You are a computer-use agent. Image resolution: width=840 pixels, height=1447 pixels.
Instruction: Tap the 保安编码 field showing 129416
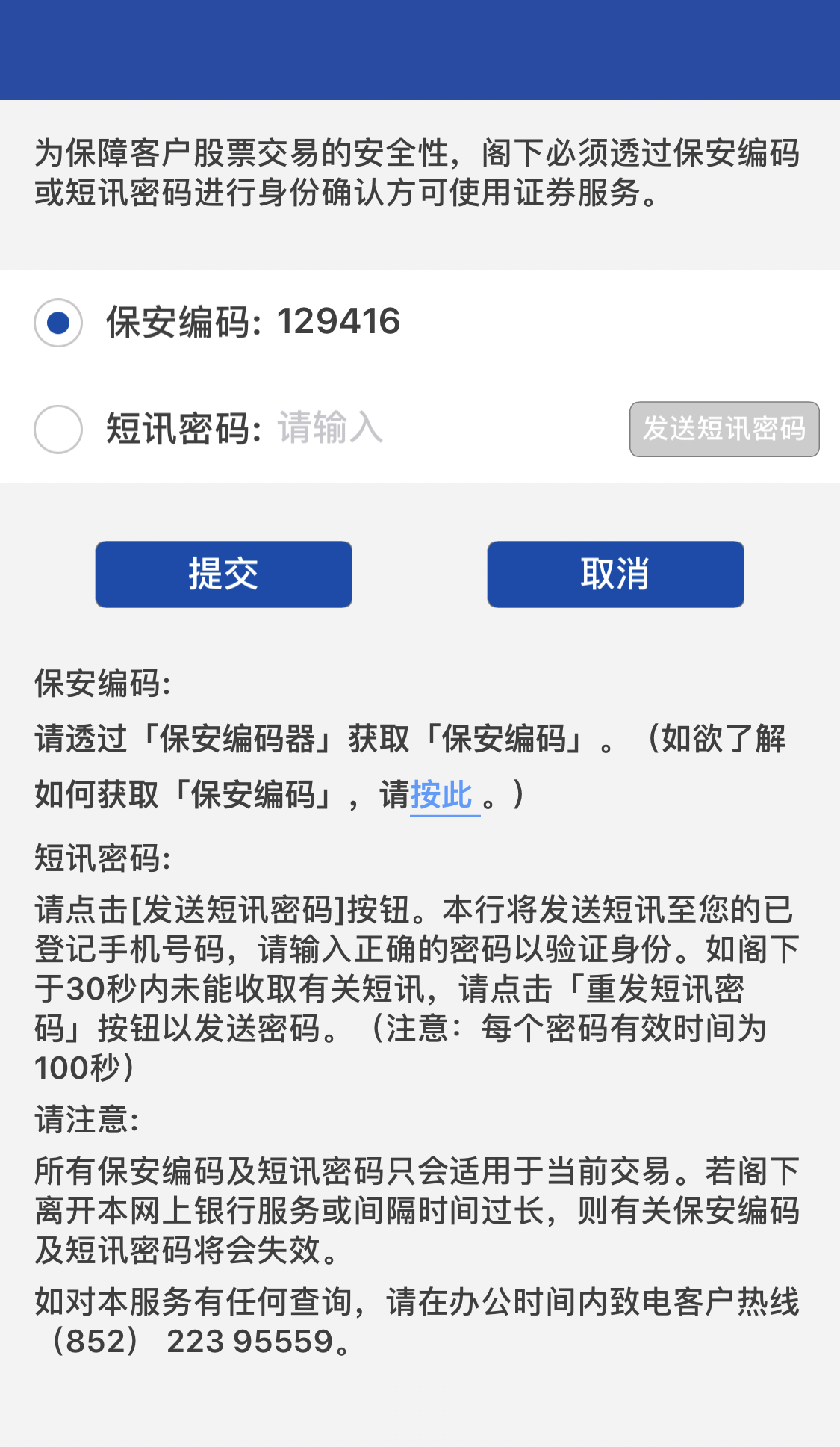[x=338, y=322]
